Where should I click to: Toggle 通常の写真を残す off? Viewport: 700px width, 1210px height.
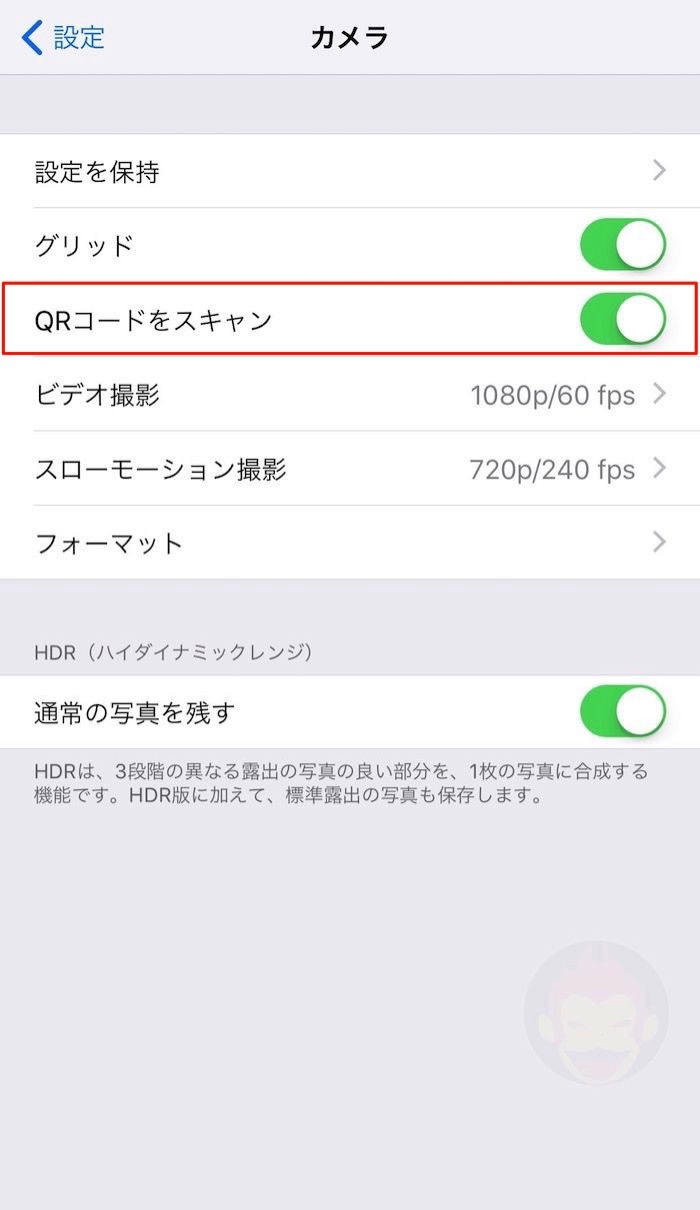click(622, 712)
